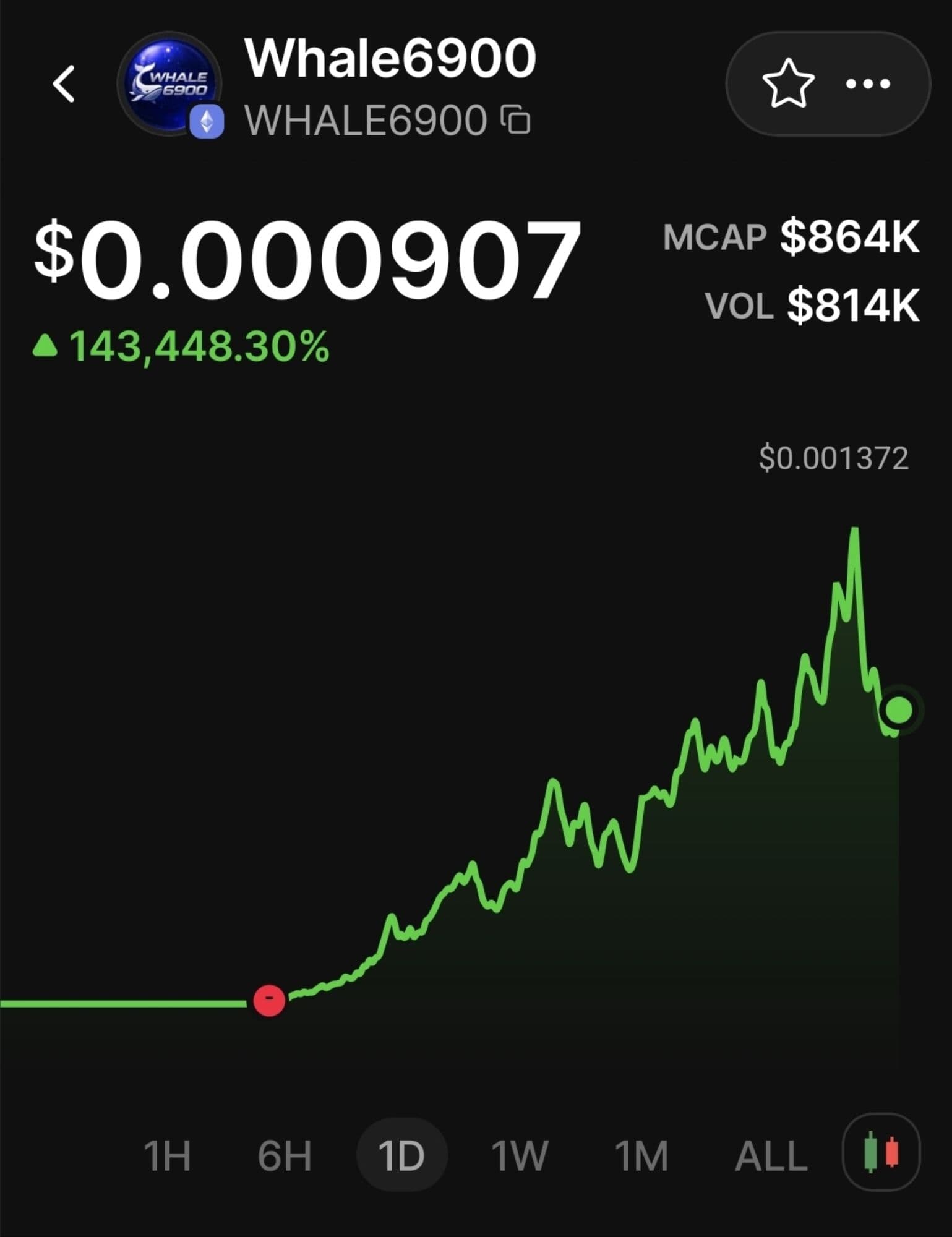Tap the red marker on chart
The image size is (952, 1237).
(269, 999)
